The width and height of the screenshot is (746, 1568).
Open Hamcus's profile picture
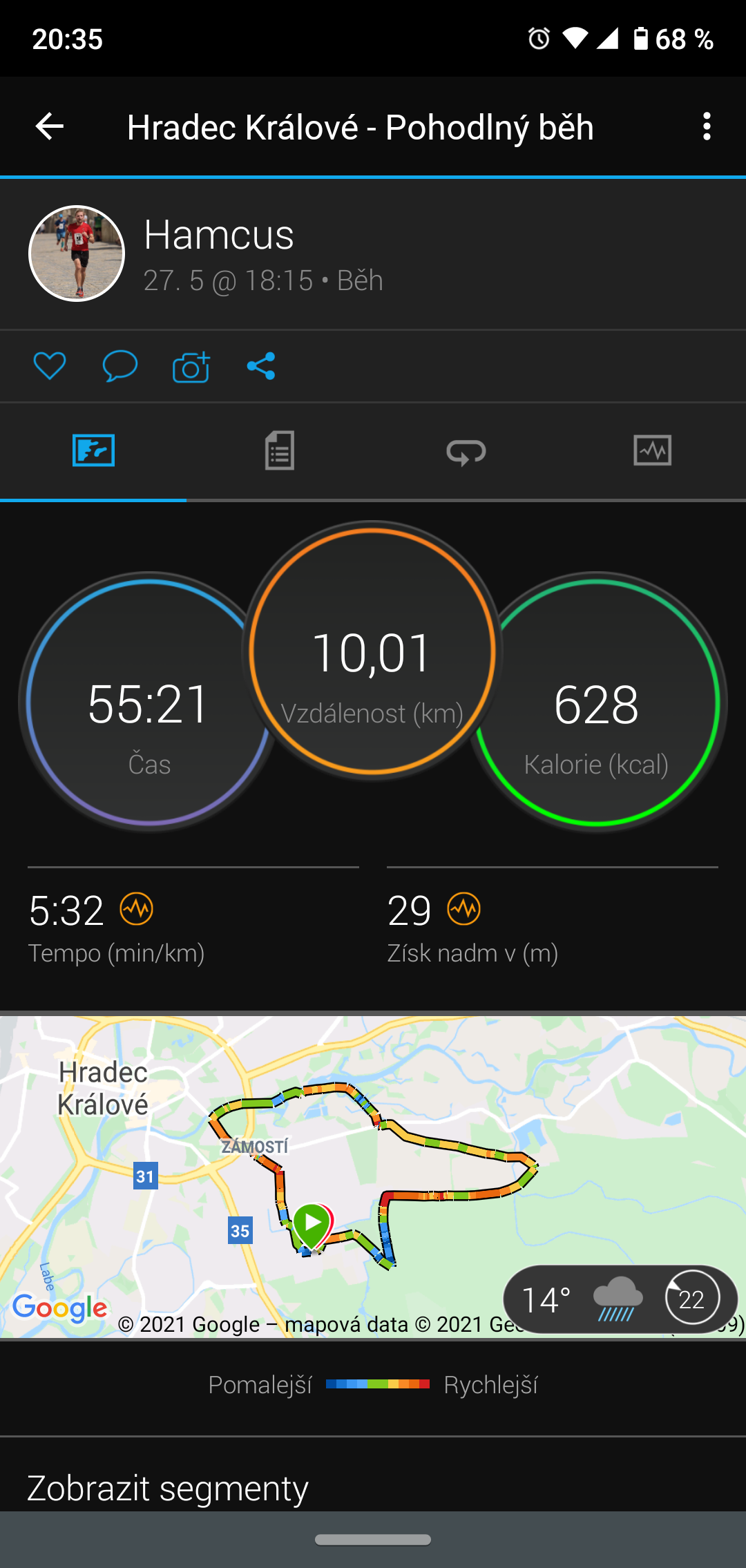pyautogui.click(x=77, y=254)
